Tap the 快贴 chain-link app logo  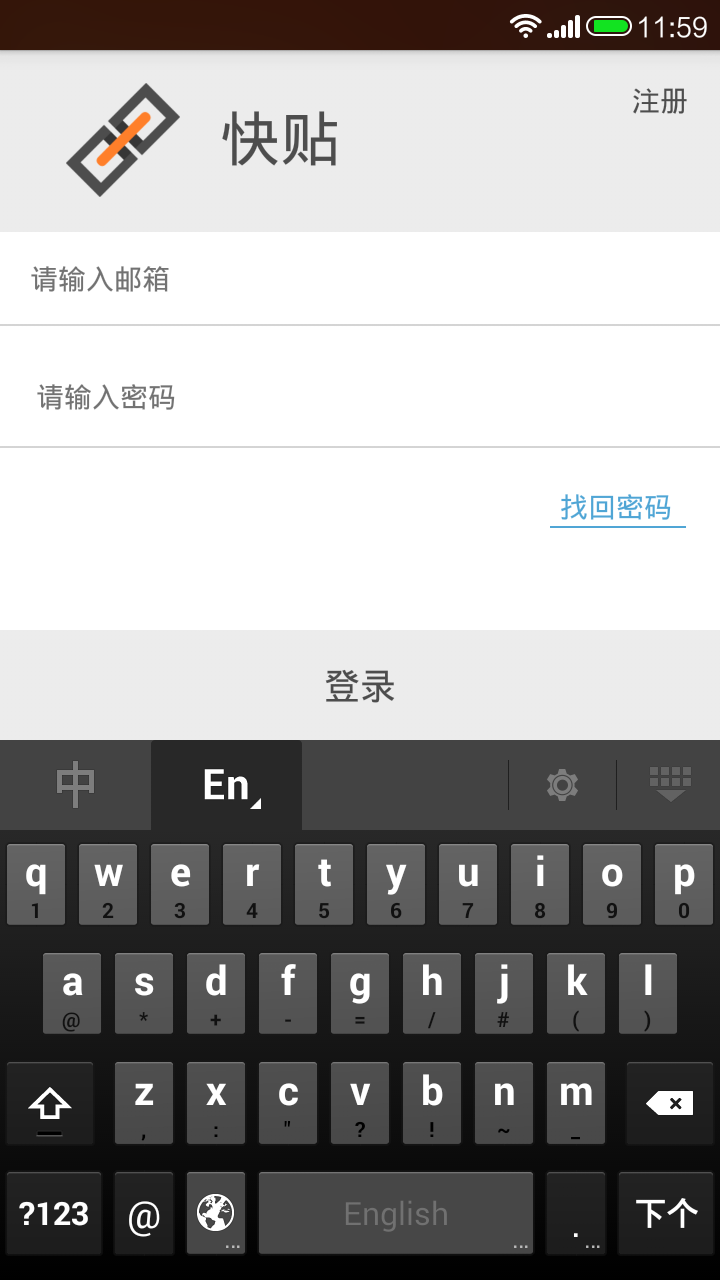click(x=120, y=140)
